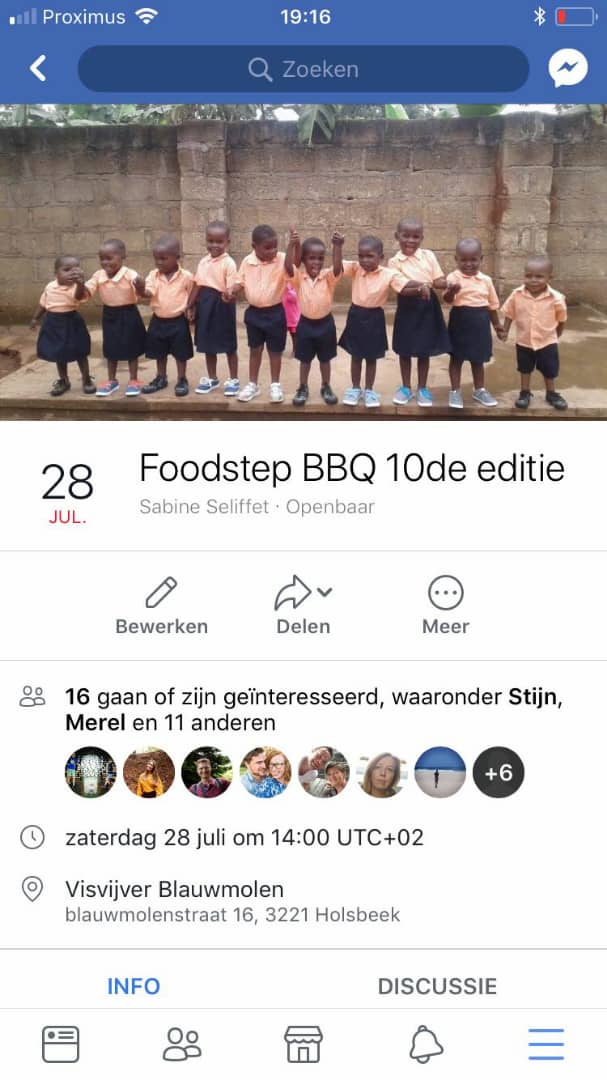The width and height of the screenshot is (607, 1080).
Task: Go back with the top-left arrow
Action: tap(39, 68)
